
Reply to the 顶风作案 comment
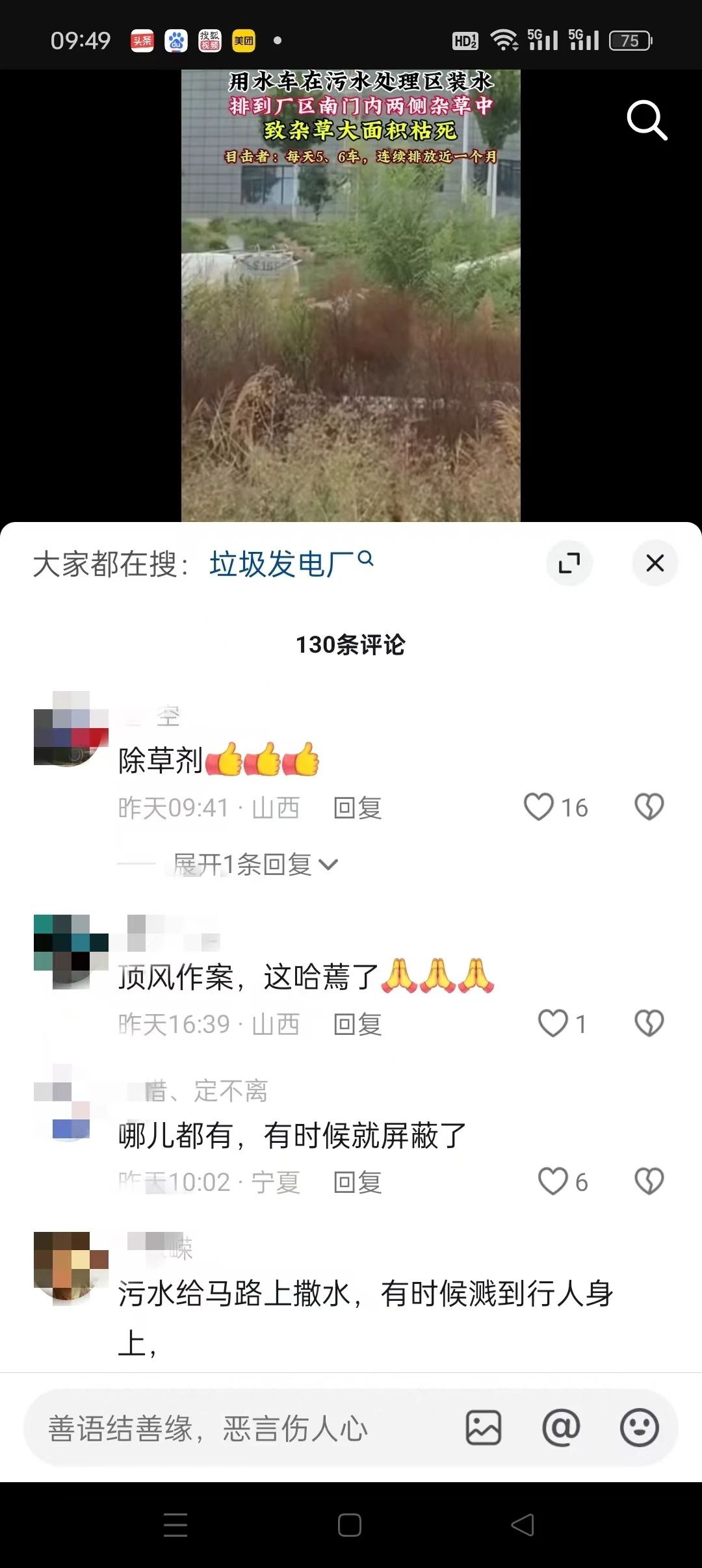point(357,1025)
